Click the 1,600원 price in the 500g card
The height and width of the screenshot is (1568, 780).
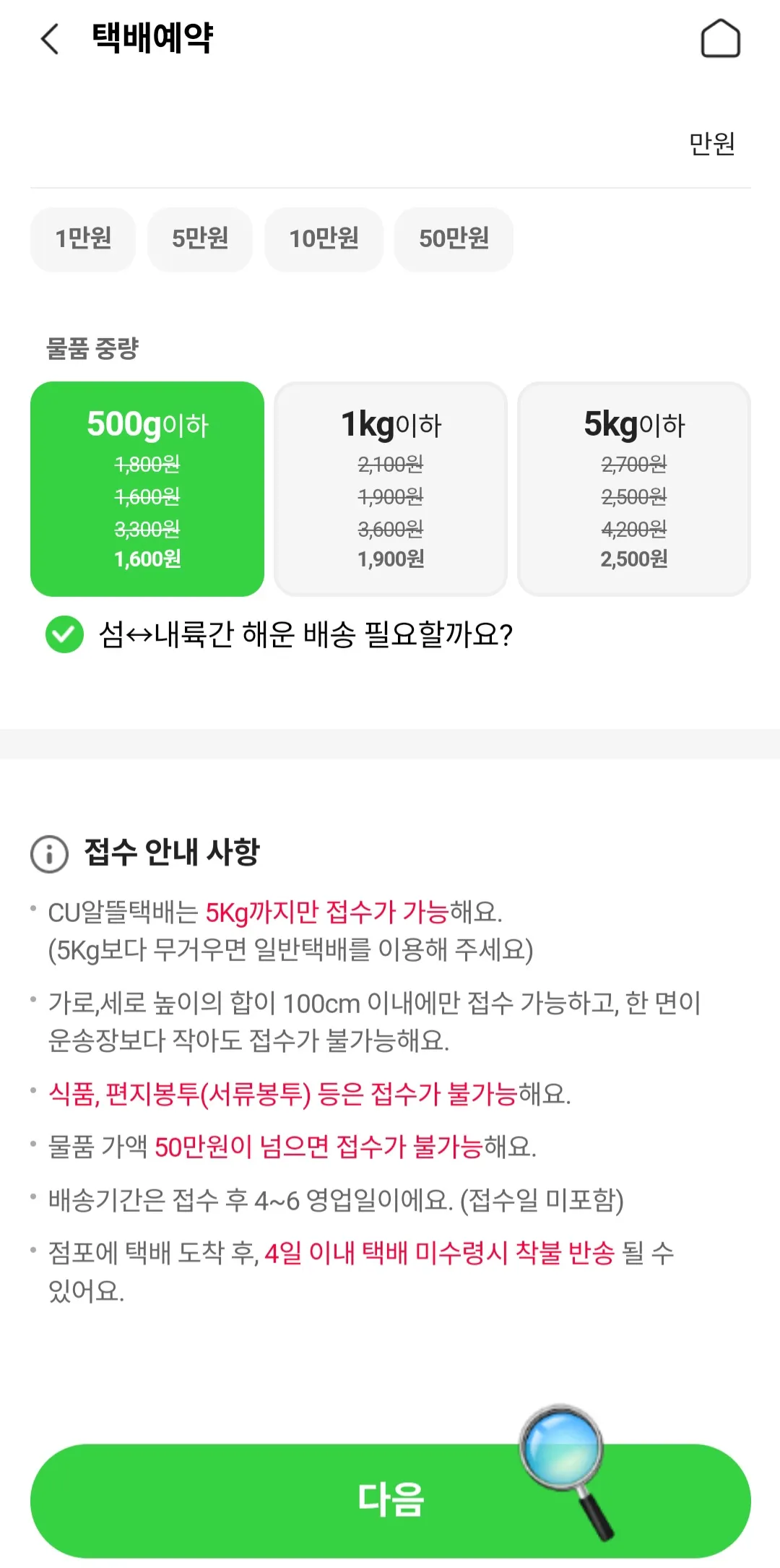pyautogui.click(x=147, y=559)
